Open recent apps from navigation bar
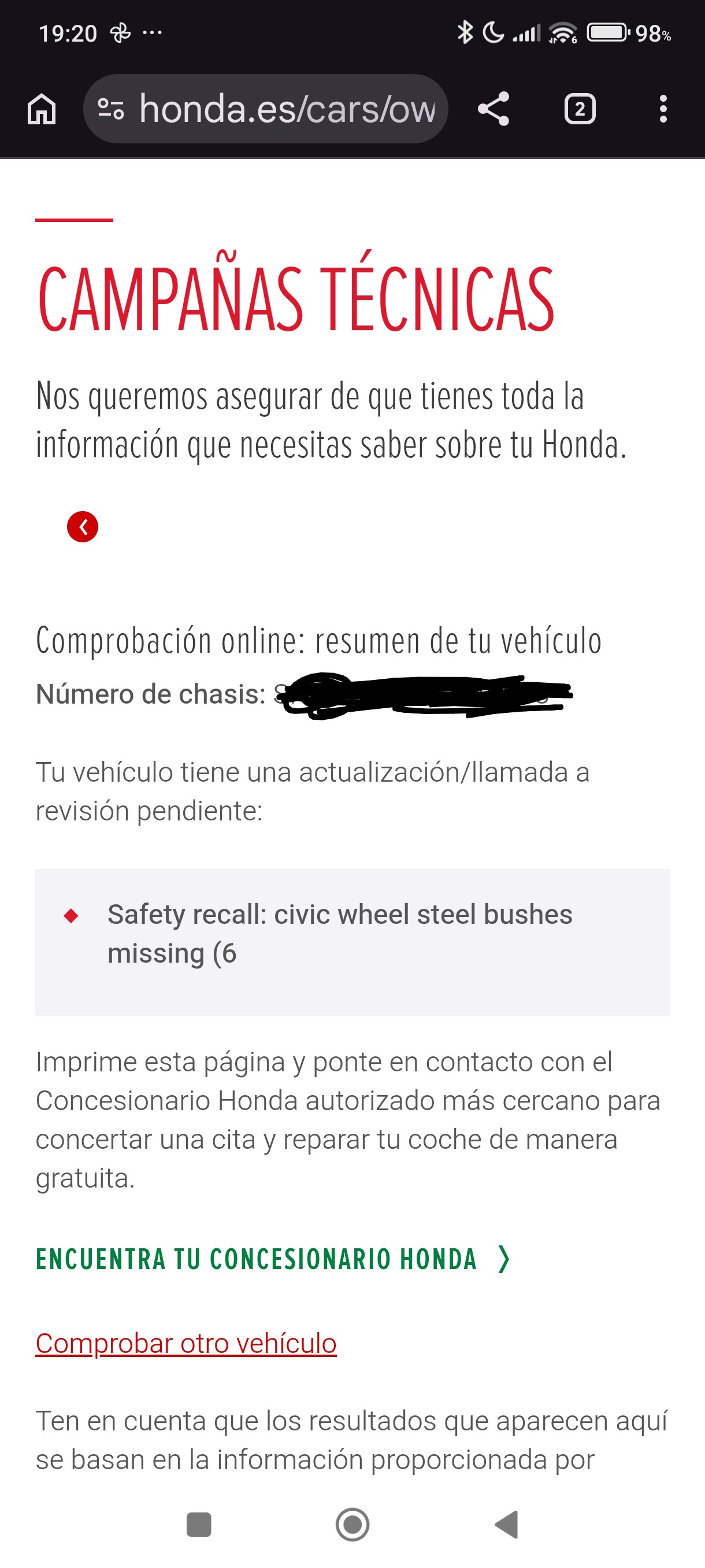The height and width of the screenshot is (1568, 705). pyautogui.click(x=198, y=1525)
